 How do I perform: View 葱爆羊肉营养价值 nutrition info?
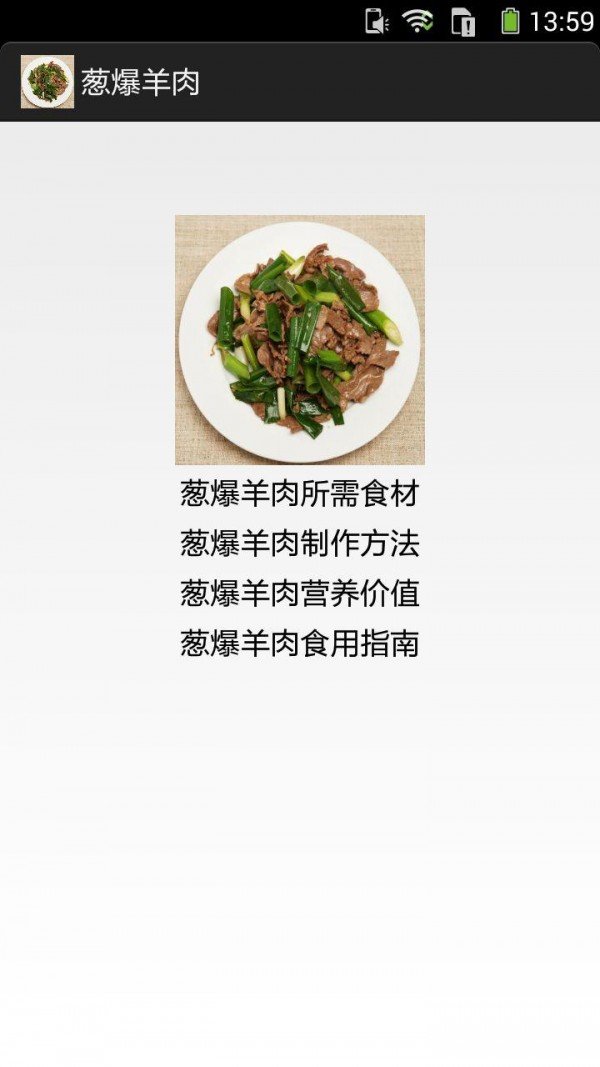[299, 593]
